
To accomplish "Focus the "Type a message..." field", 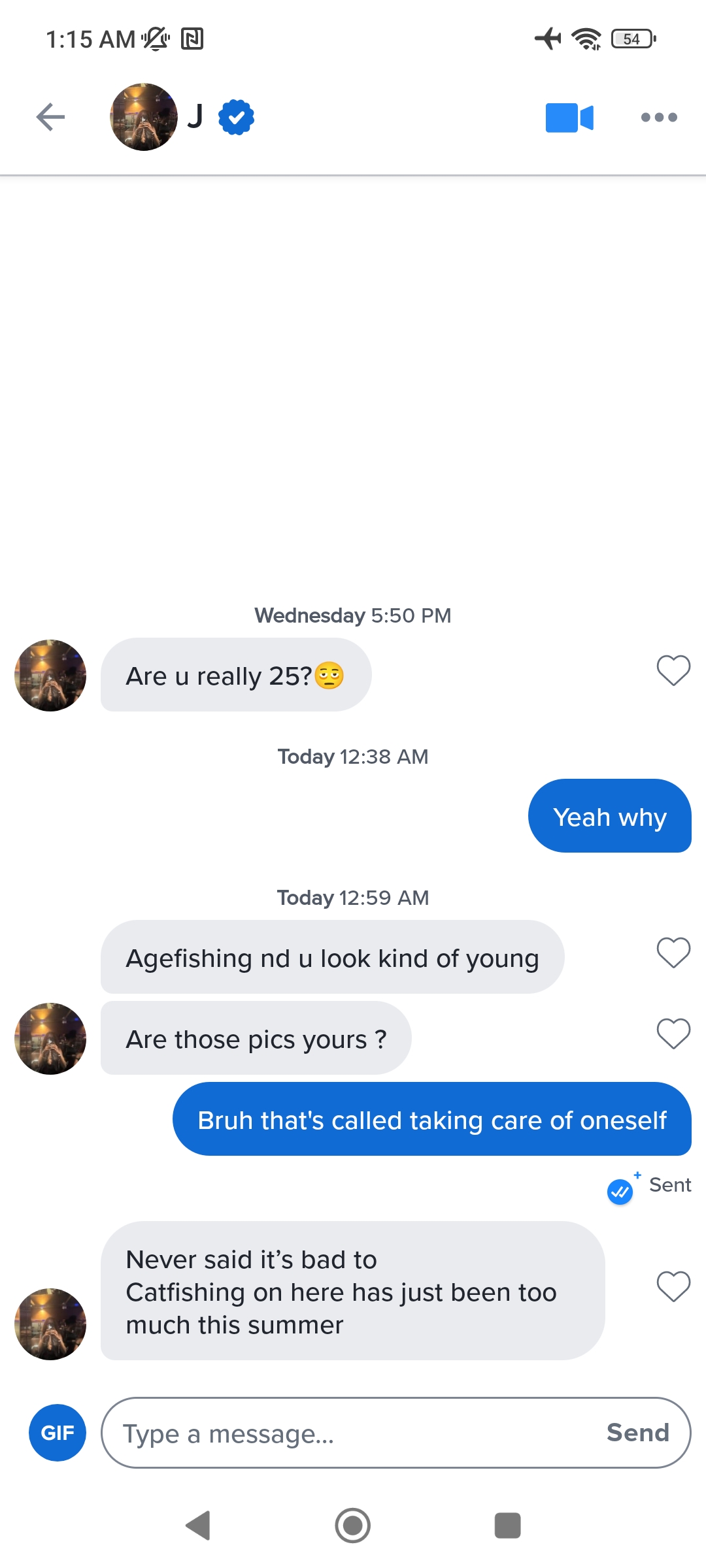I will coord(353,1433).
